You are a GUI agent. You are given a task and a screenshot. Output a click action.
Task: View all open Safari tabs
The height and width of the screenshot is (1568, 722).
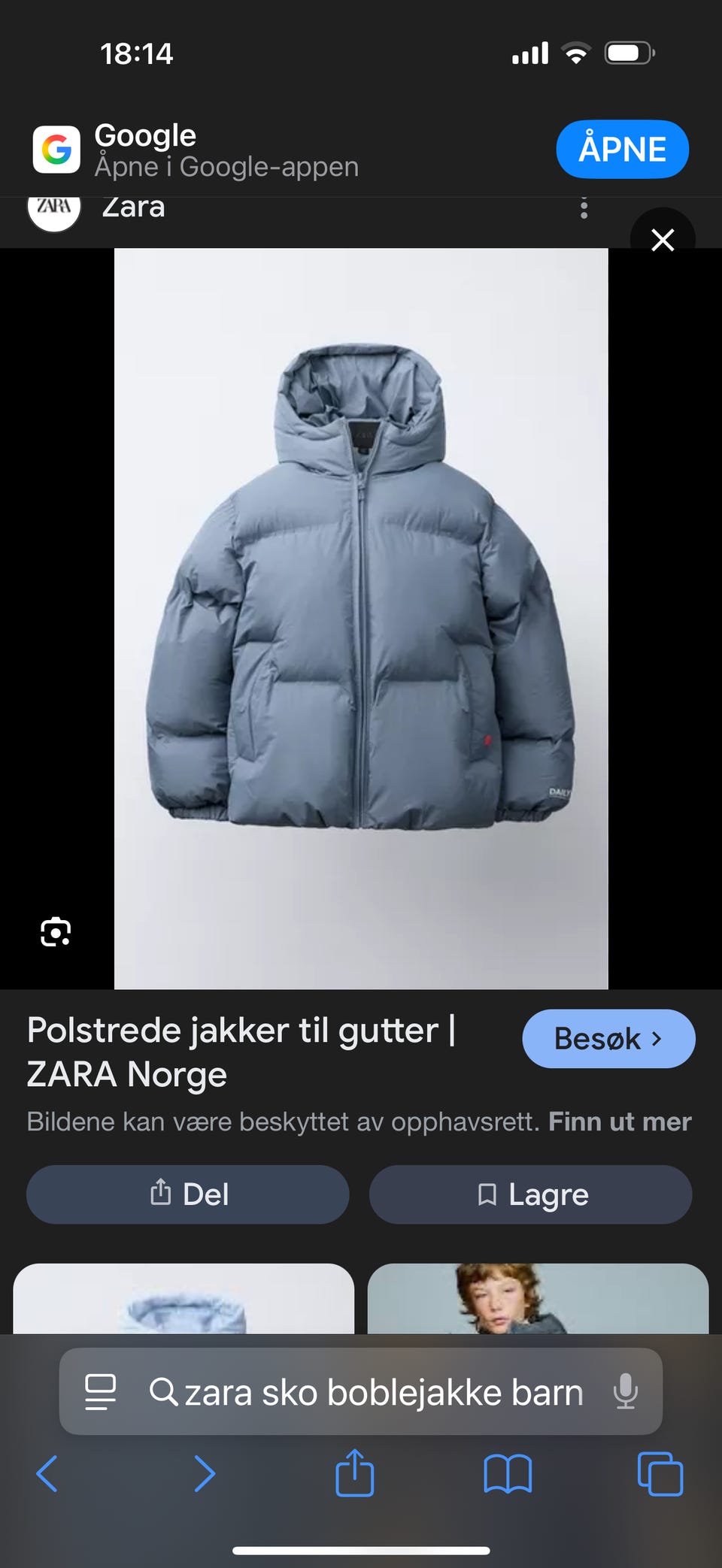pos(660,1473)
